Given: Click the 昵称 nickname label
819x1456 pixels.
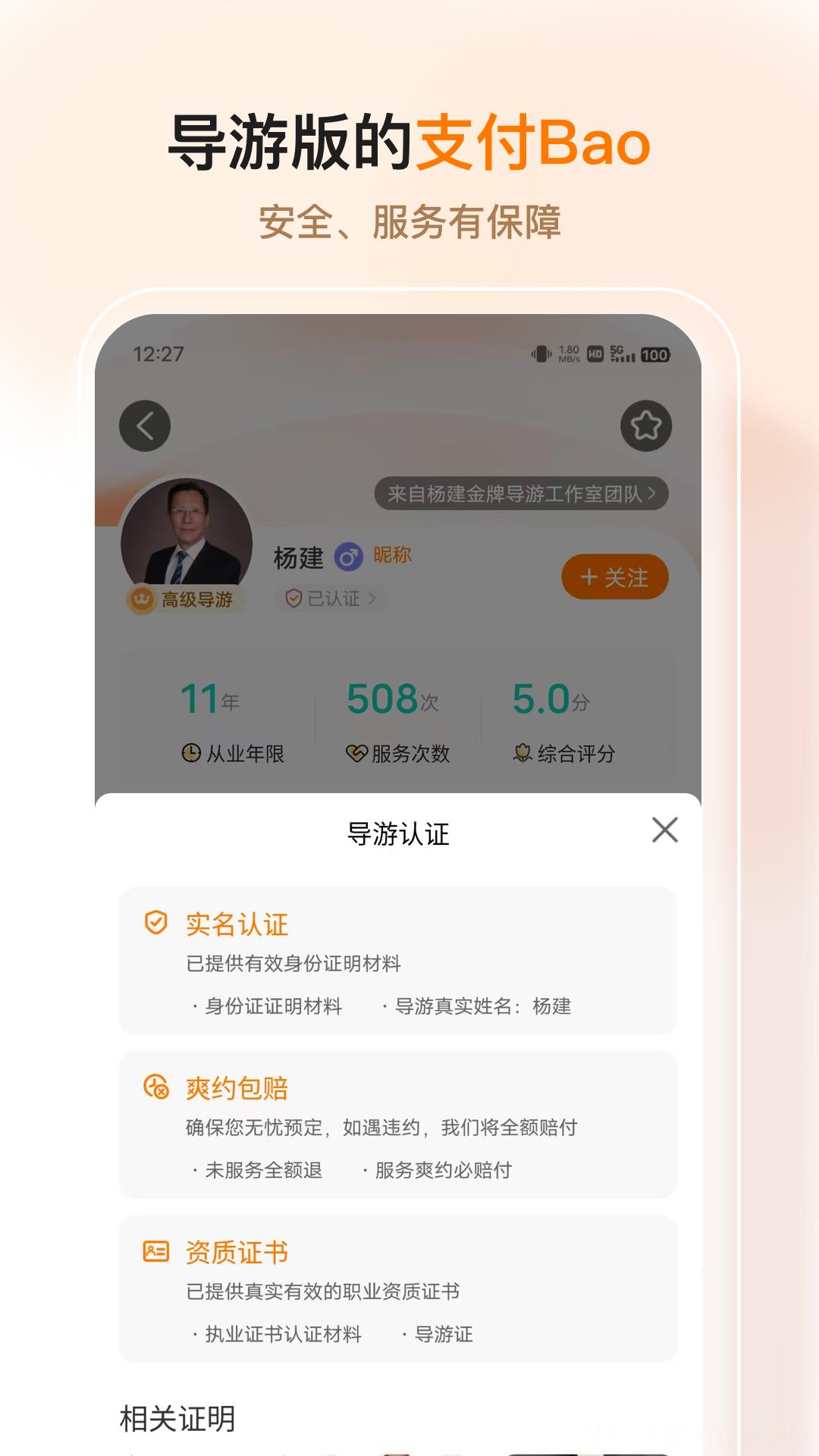Looking at the screenshot, I should pyautogui.click(x=391, y=555).
